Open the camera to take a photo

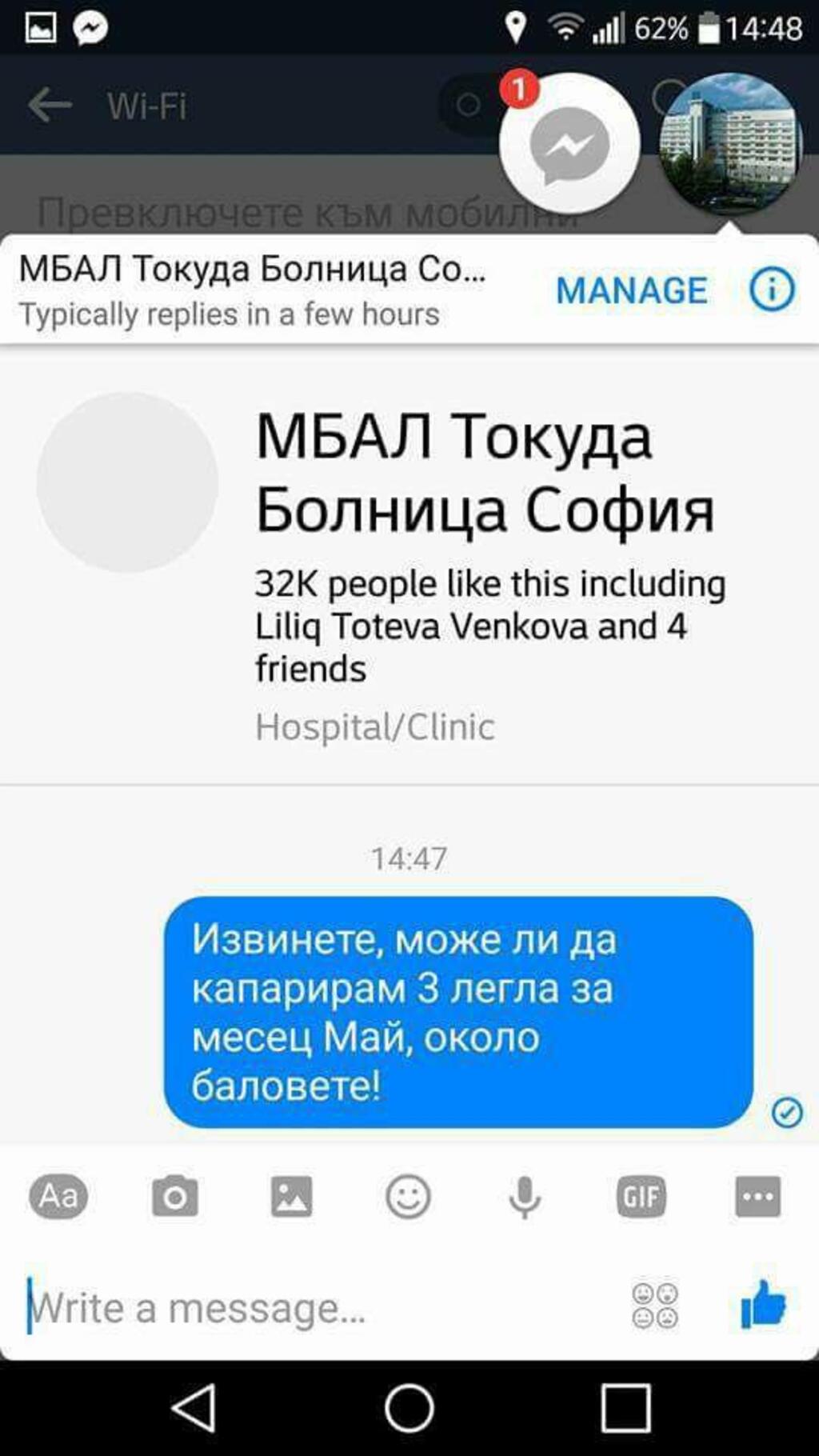pos(174,1196)
